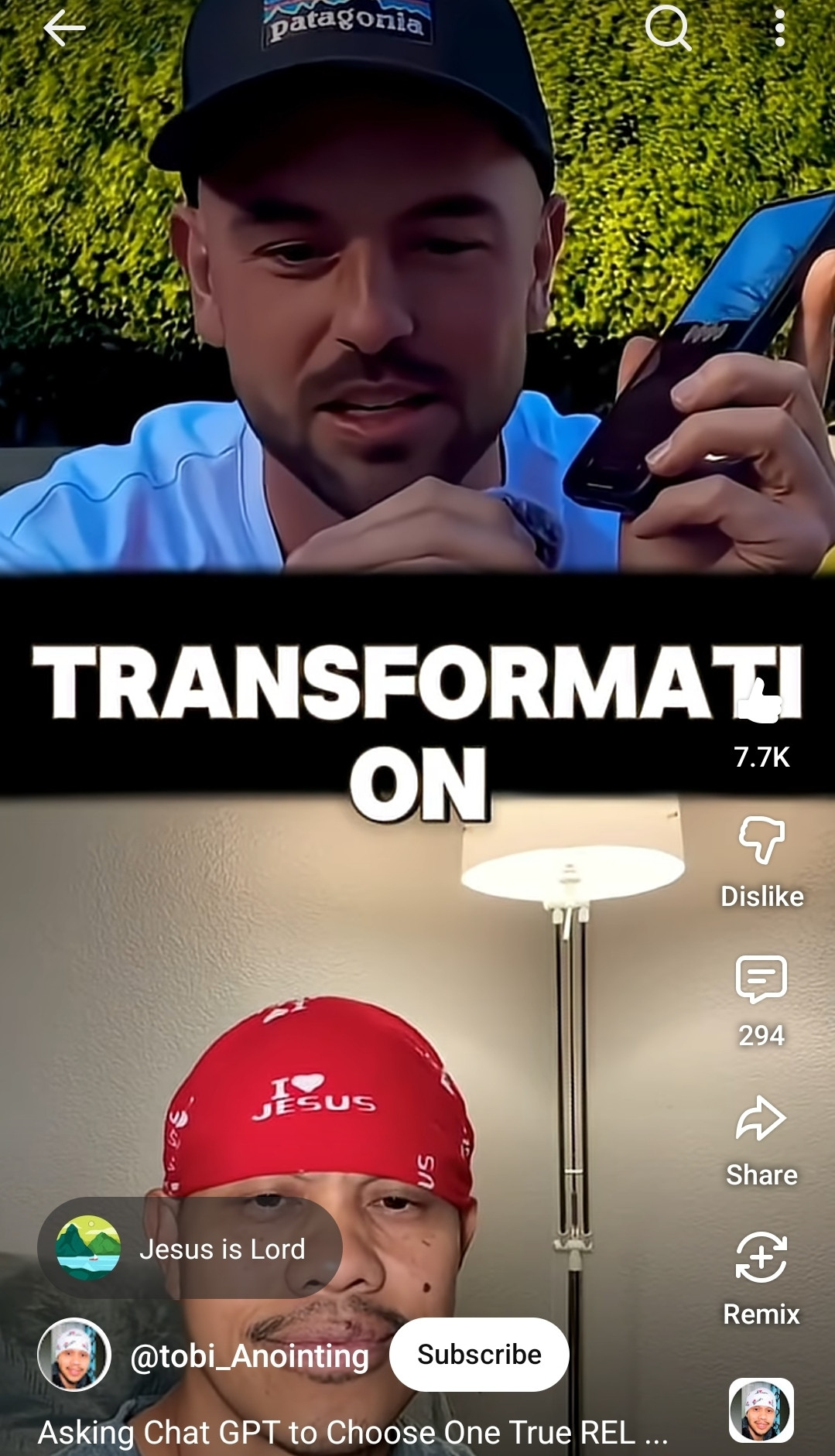Image resolution: width=835 pixels, height=1456 pixels.
Task: Open the Jesus is Lord chip
Action: (x=190, y=1248)
